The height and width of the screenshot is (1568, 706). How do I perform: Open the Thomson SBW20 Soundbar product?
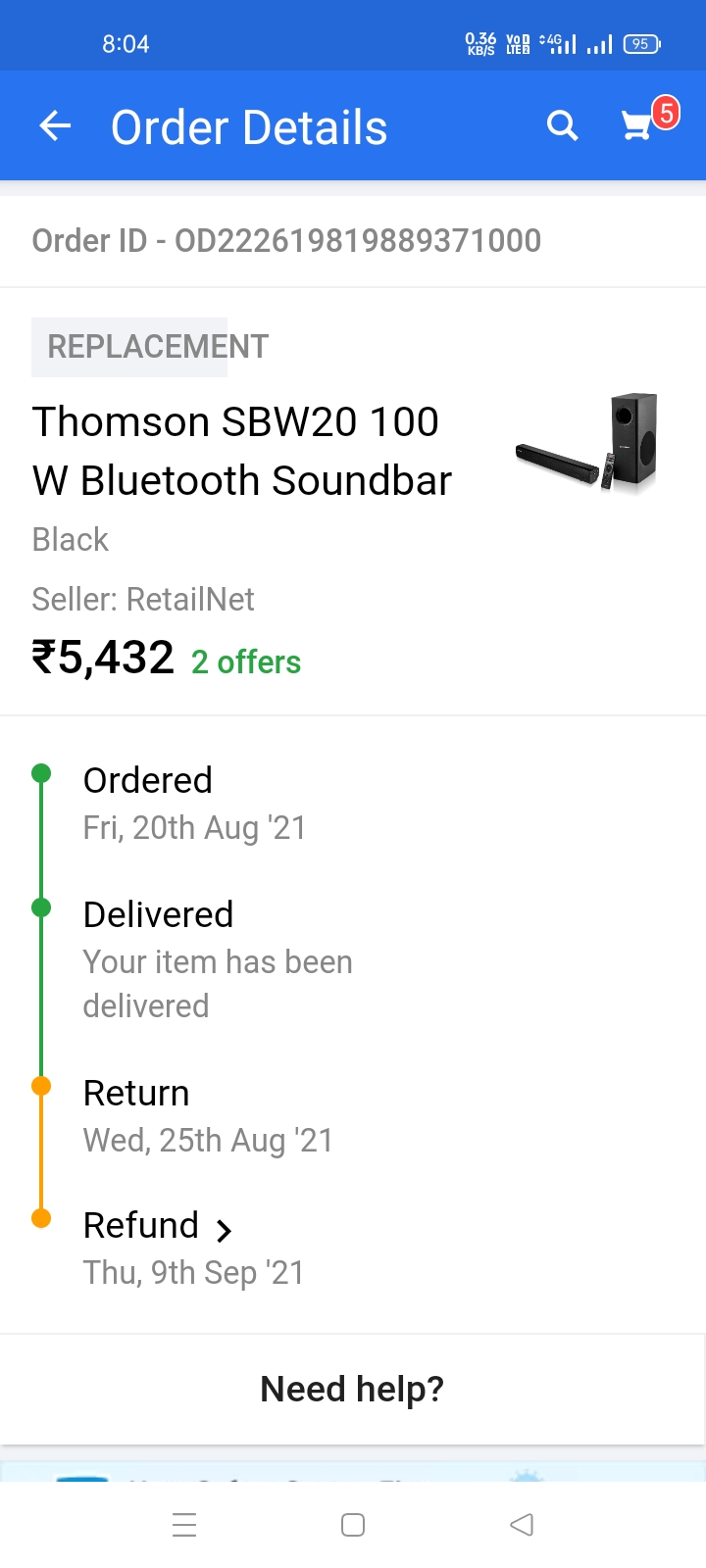pyautogui.click(x=242, y=451)
